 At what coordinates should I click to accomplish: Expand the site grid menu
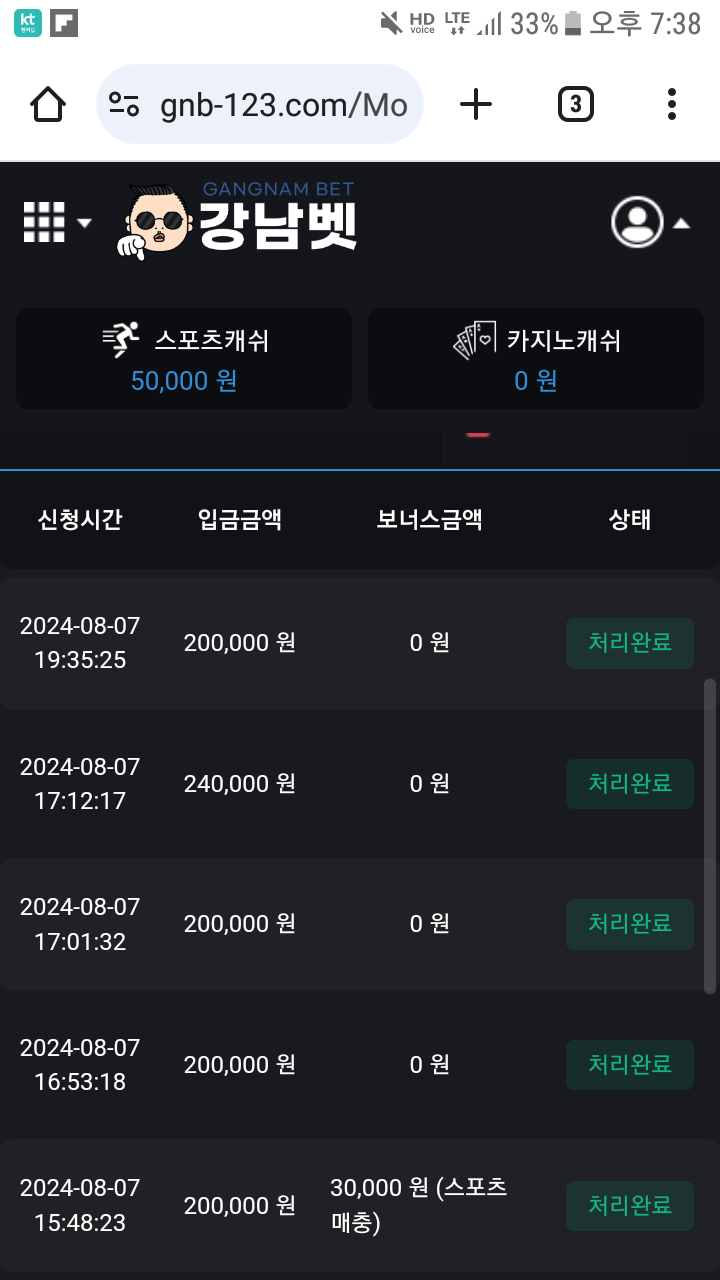coord(56,222)
